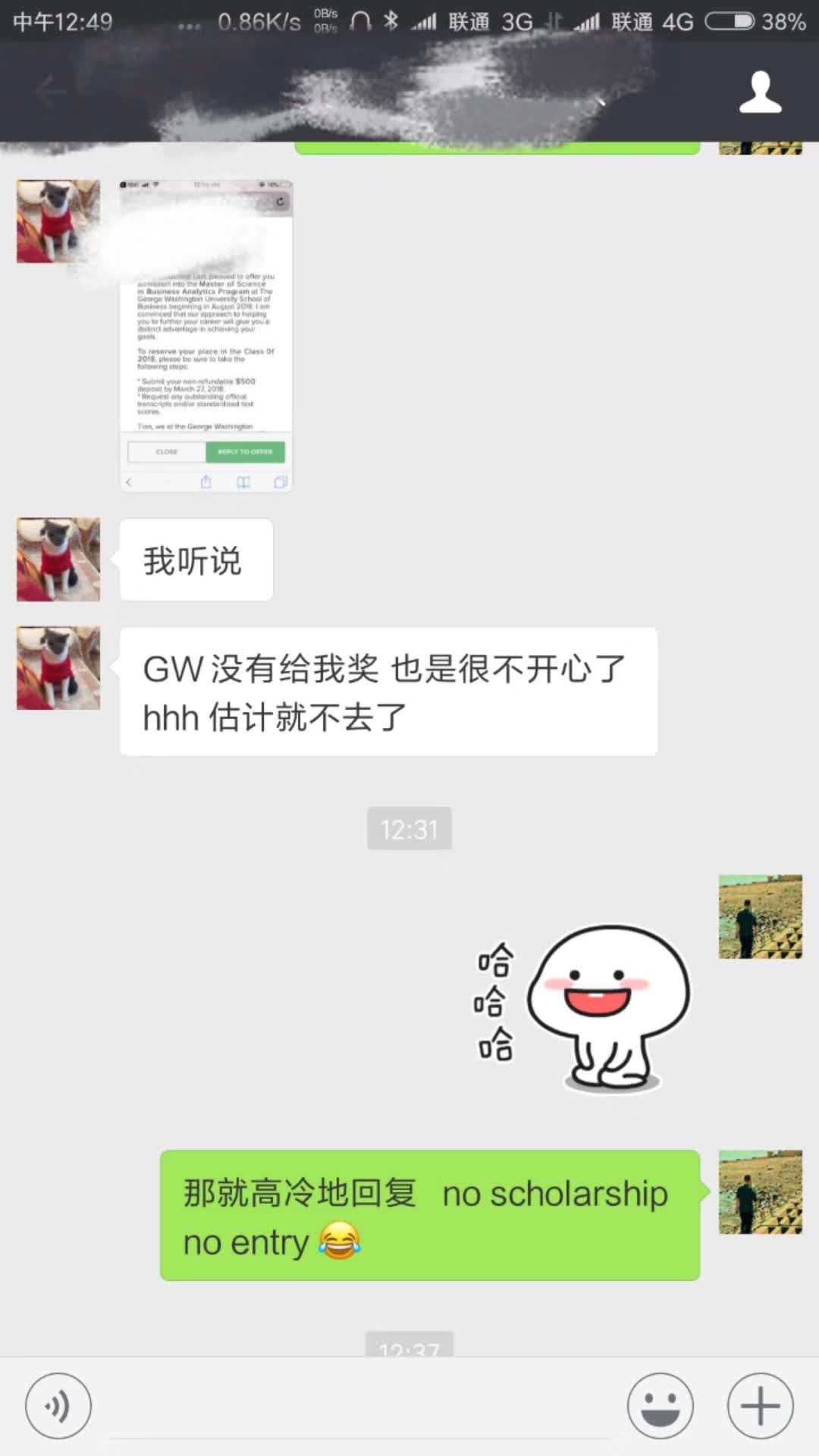Switch to voice message input
Viewport: 819px width, 1456px height.
click(x=58, y=1405)
